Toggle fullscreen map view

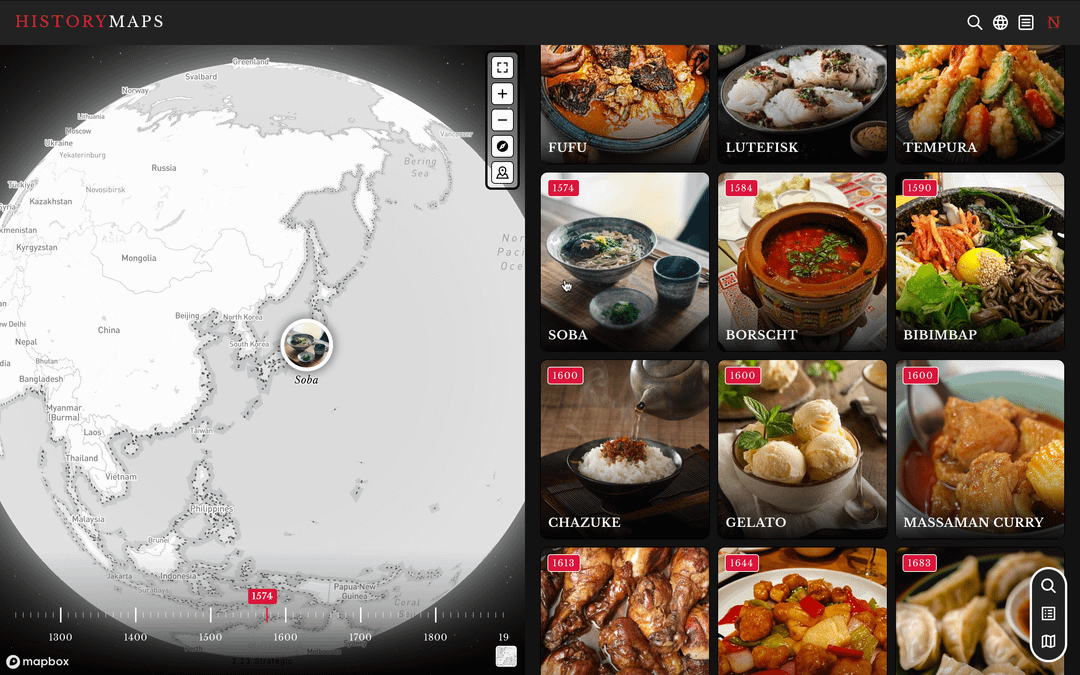[502, 68]
